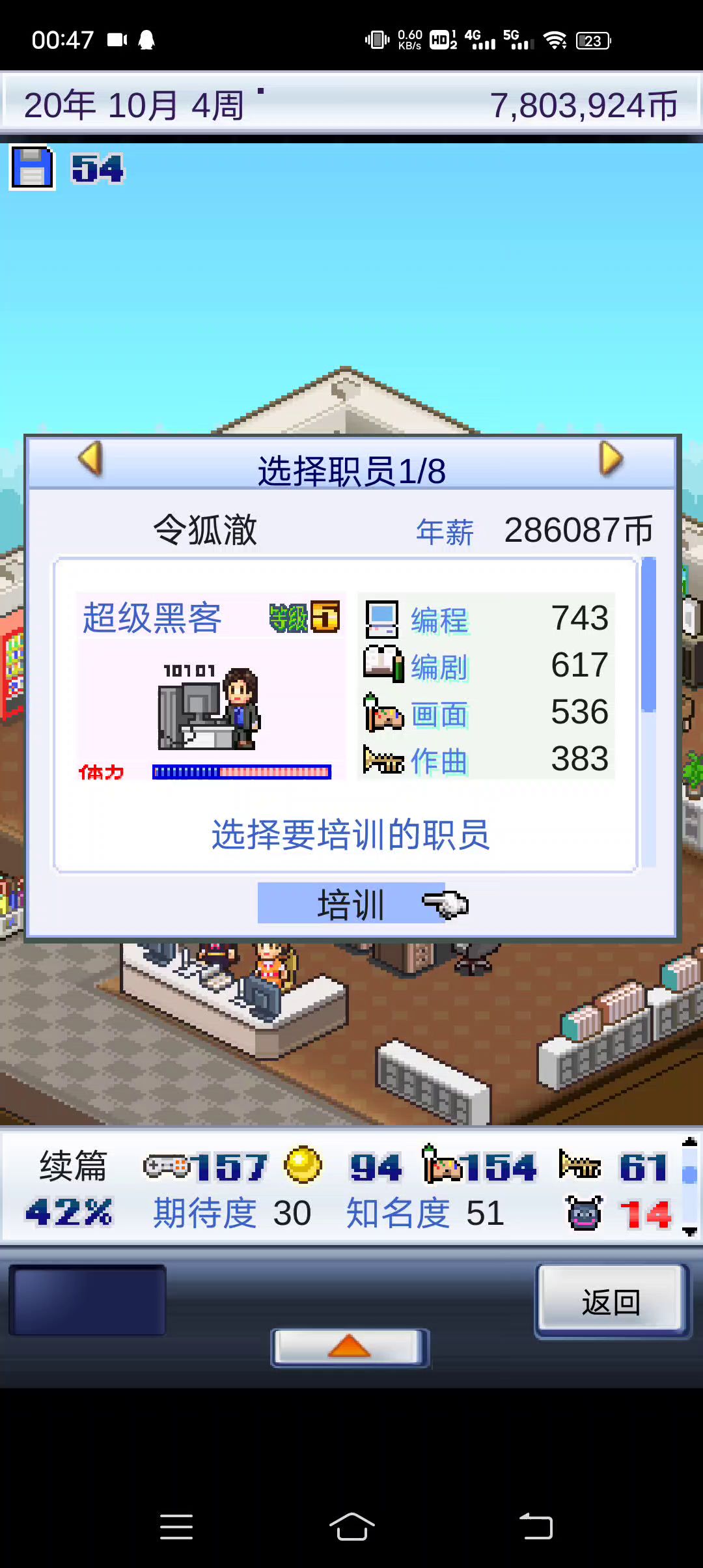Tap the floppy disk save icon

[x=32, y=167]
